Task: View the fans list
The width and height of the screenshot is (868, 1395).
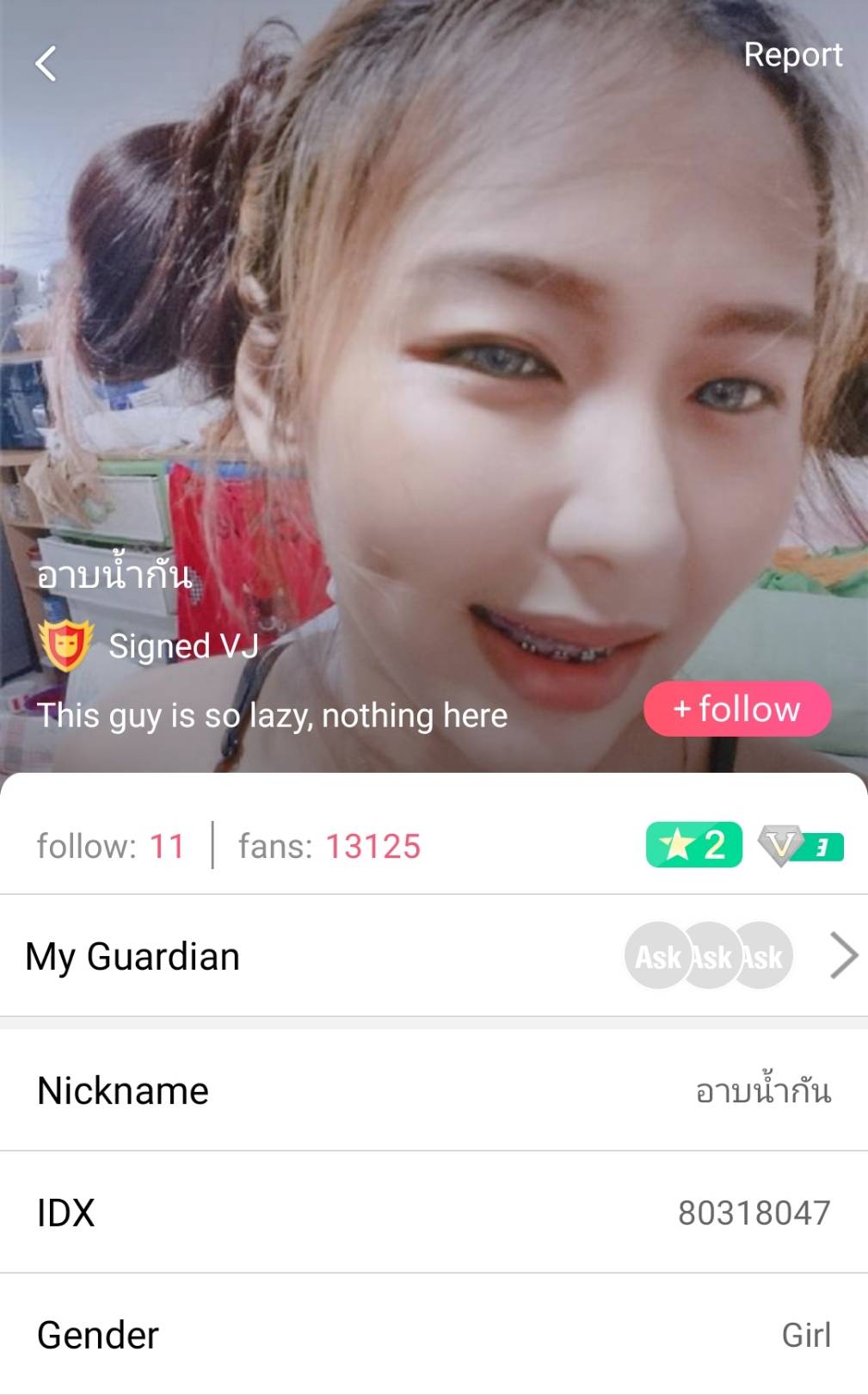Action: pos(329,846)
